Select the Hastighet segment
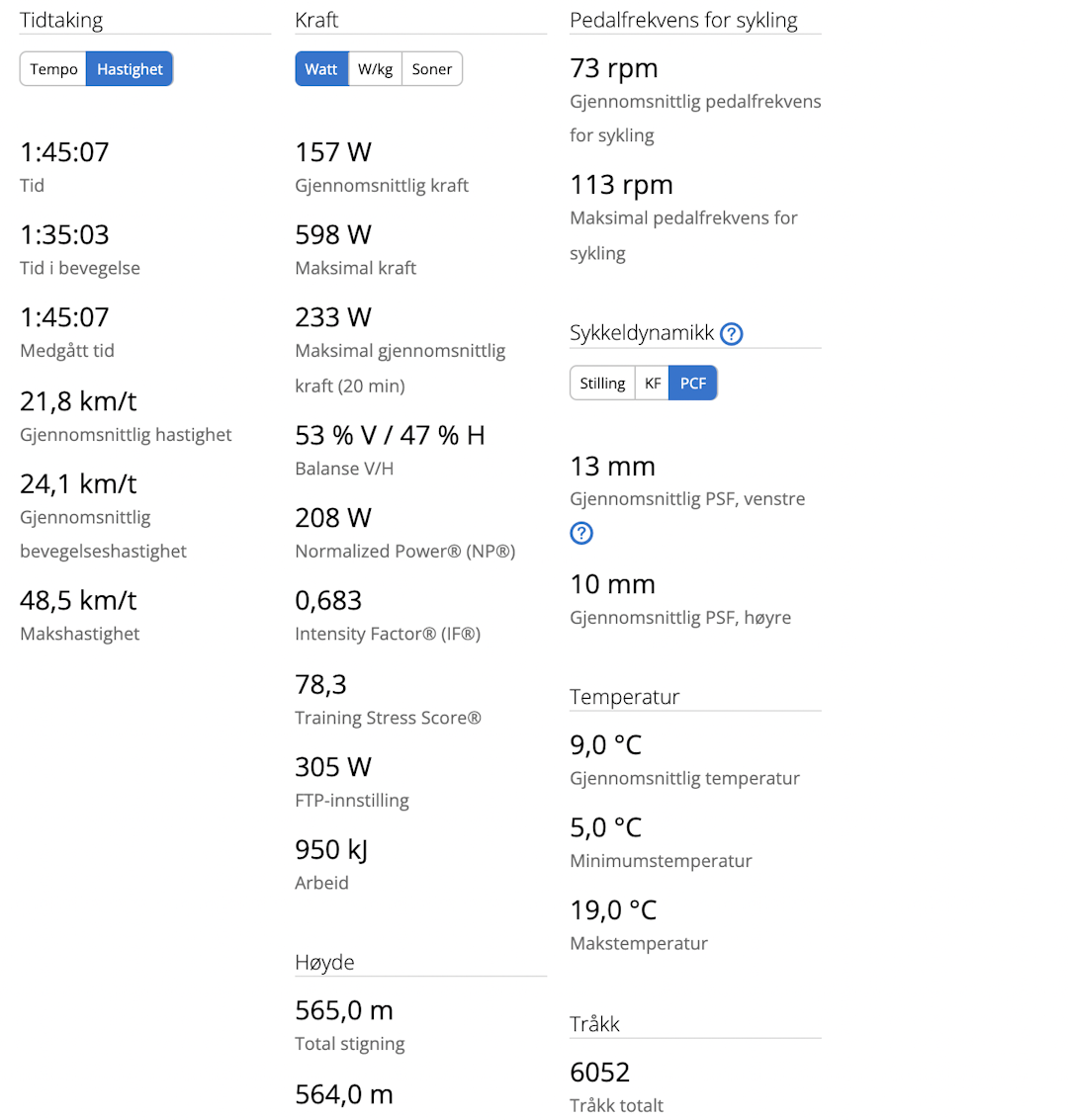1068x1120 pixels. pyautogui.click(x=130, y=69)
